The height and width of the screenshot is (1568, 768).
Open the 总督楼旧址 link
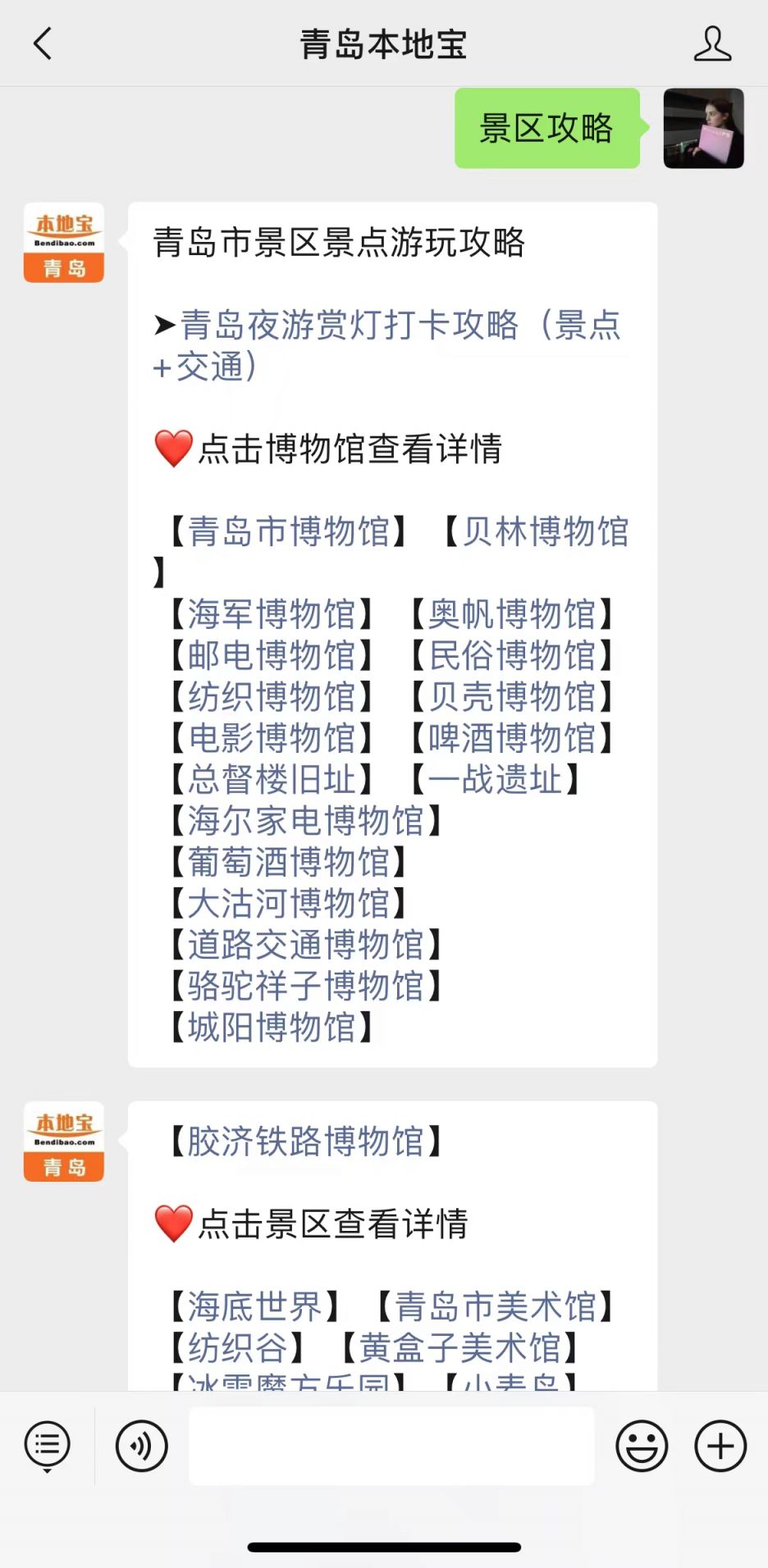coord(271,779)
